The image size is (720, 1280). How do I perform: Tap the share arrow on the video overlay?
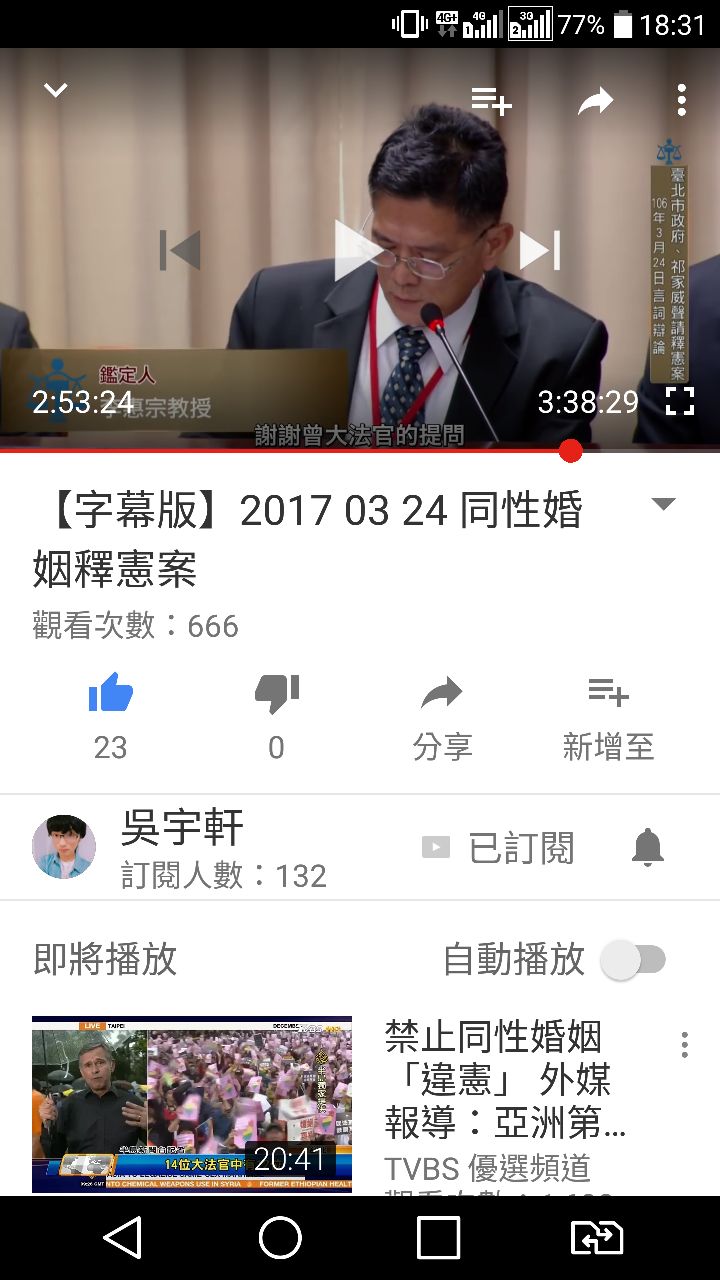(595, 100)
